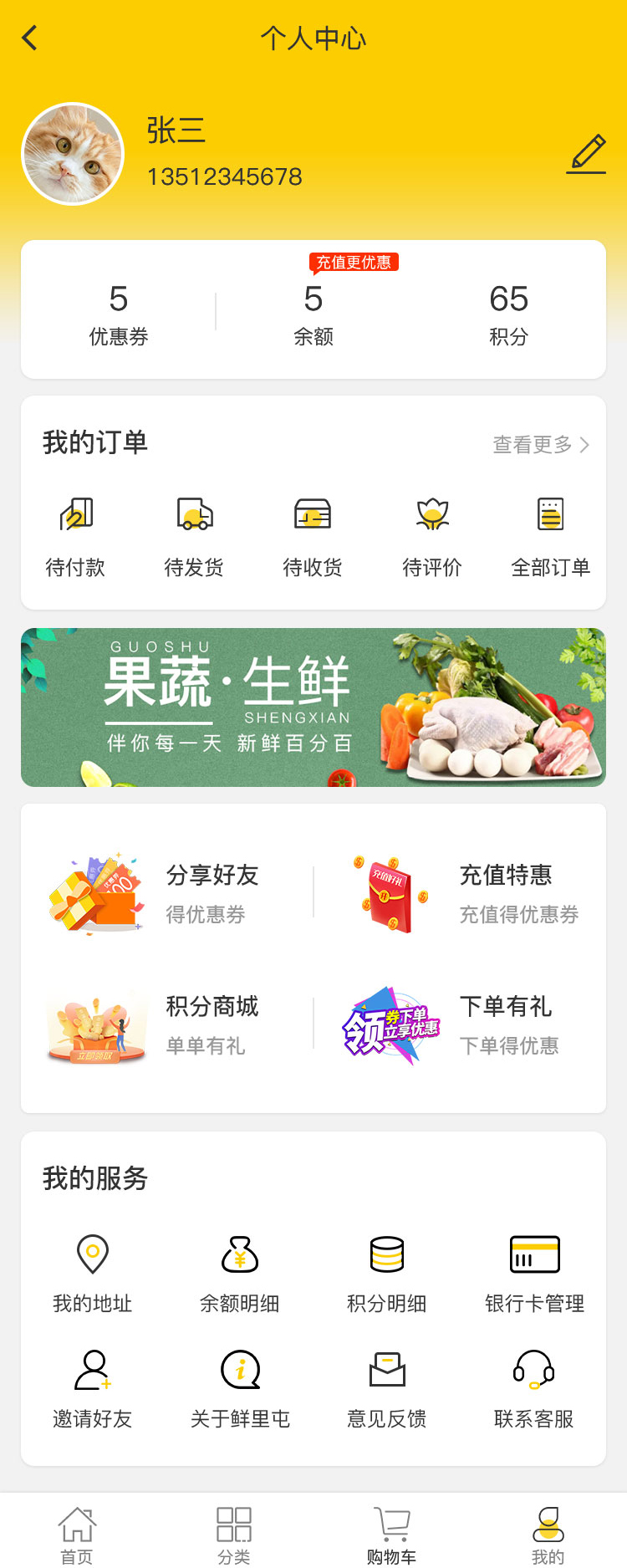Open the 果蔬·生鲜 banner
This screenshot has height=1568, width=627.
tap(313, 707)
